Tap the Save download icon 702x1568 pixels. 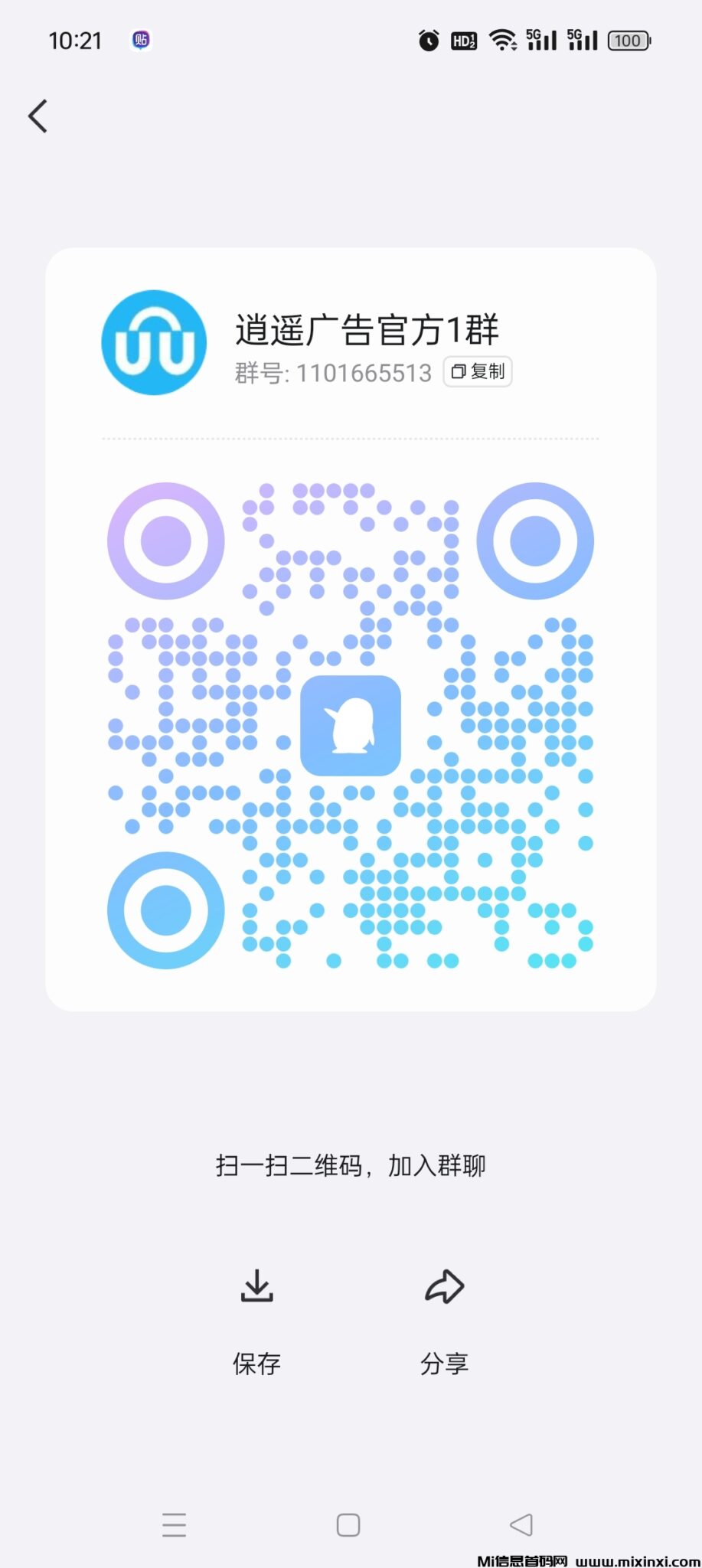(256, 1286)
